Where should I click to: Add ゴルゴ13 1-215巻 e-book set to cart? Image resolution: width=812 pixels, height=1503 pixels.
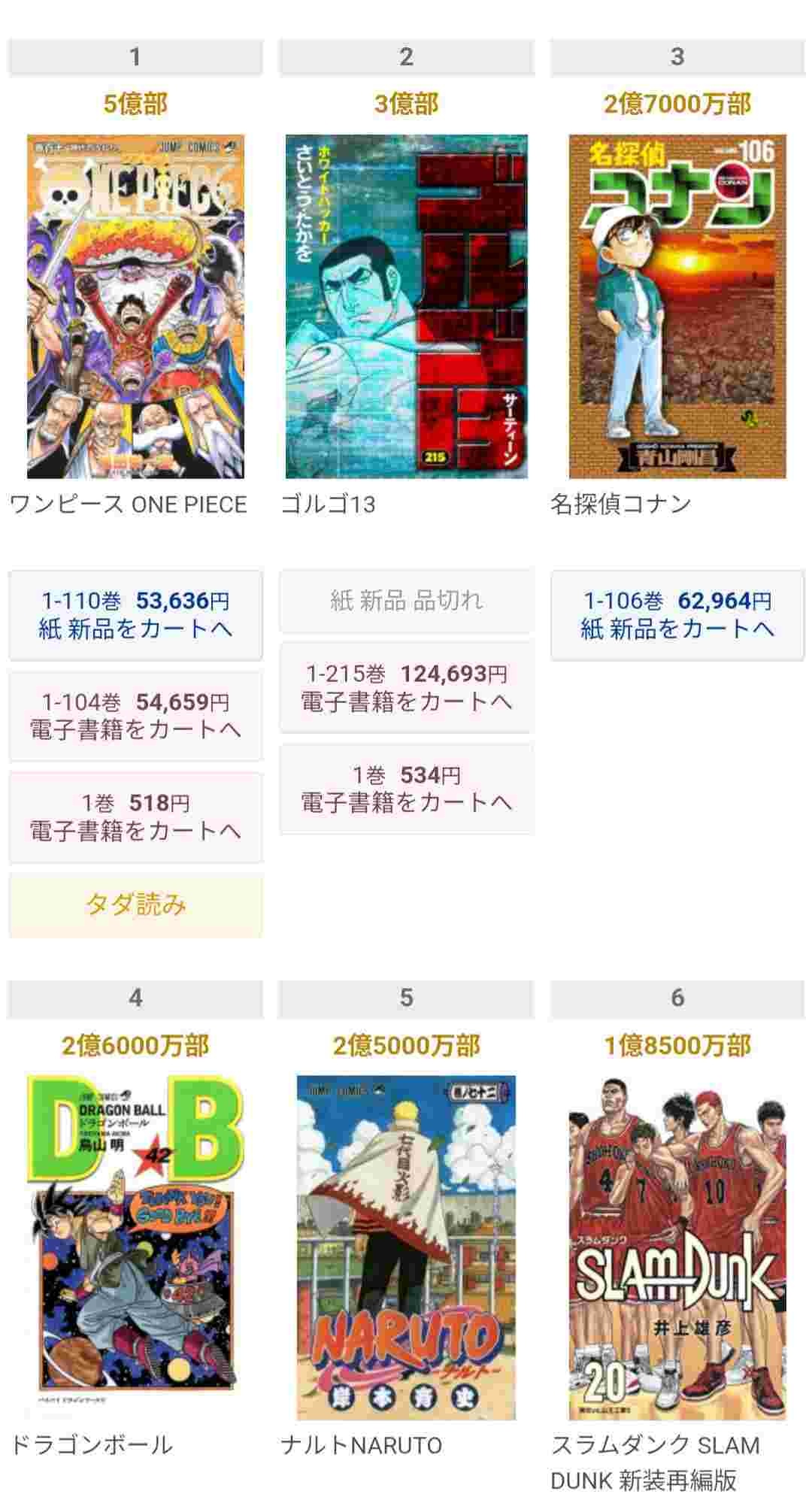(x=406, y=687)
